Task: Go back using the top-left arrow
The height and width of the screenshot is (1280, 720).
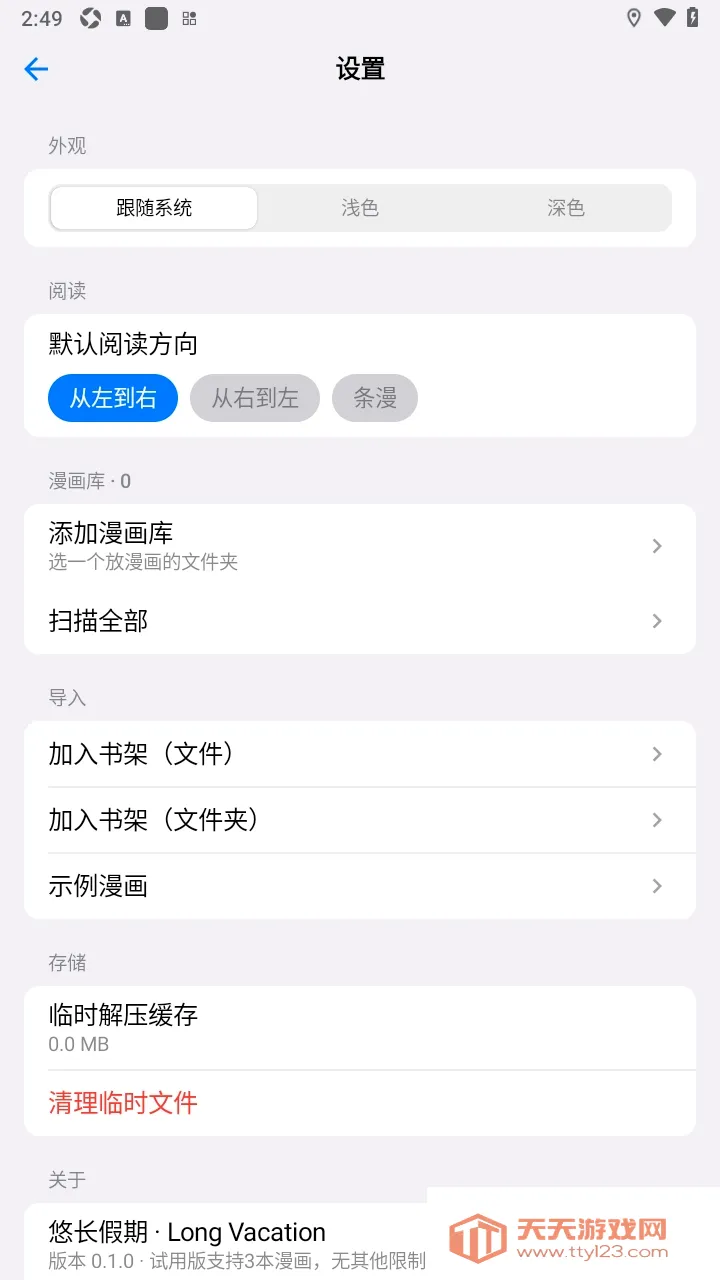Action: pos(36,68)
